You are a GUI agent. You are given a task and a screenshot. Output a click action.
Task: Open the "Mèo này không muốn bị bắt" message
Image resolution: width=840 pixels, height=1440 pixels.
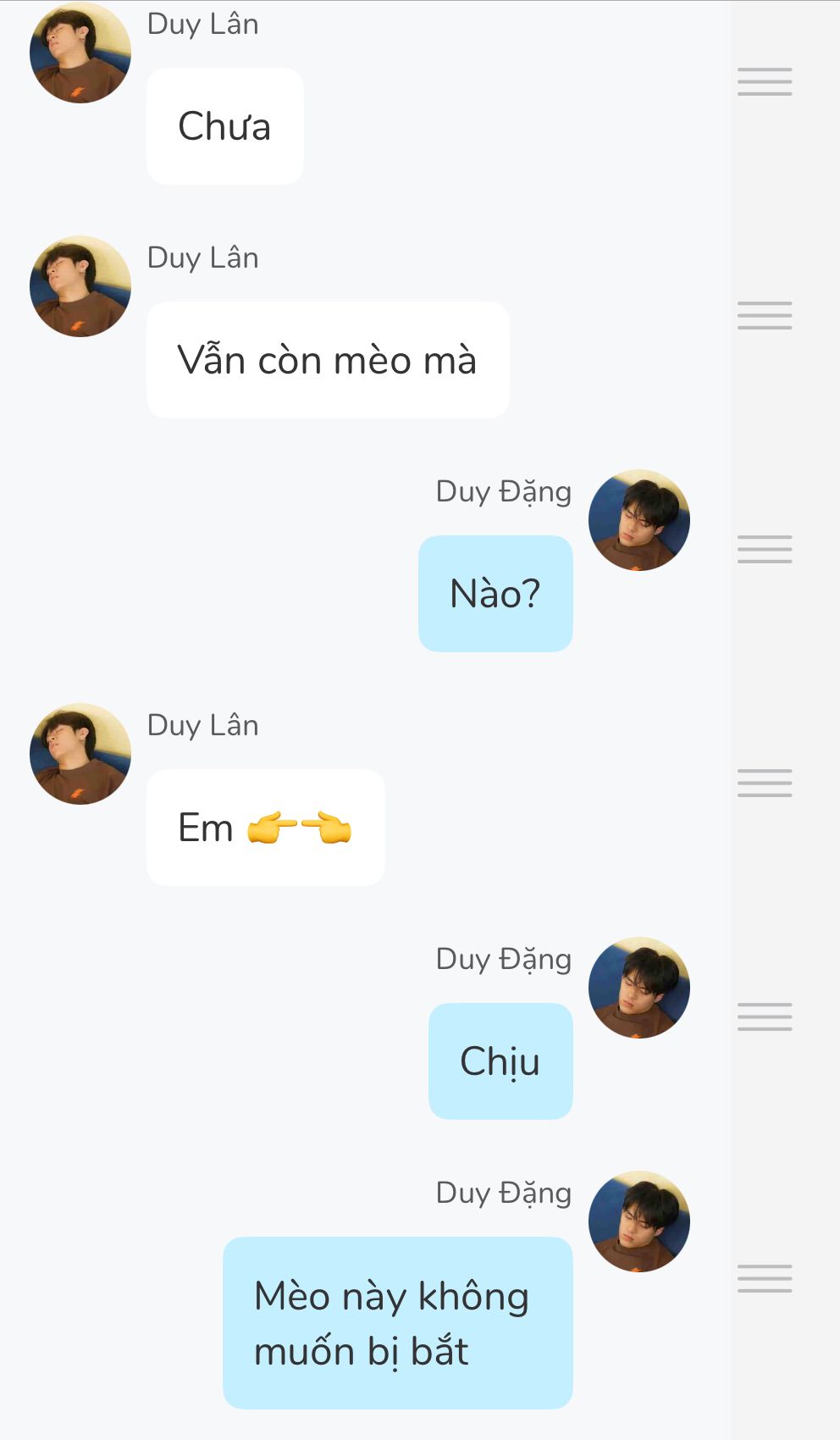[397, 1323]
